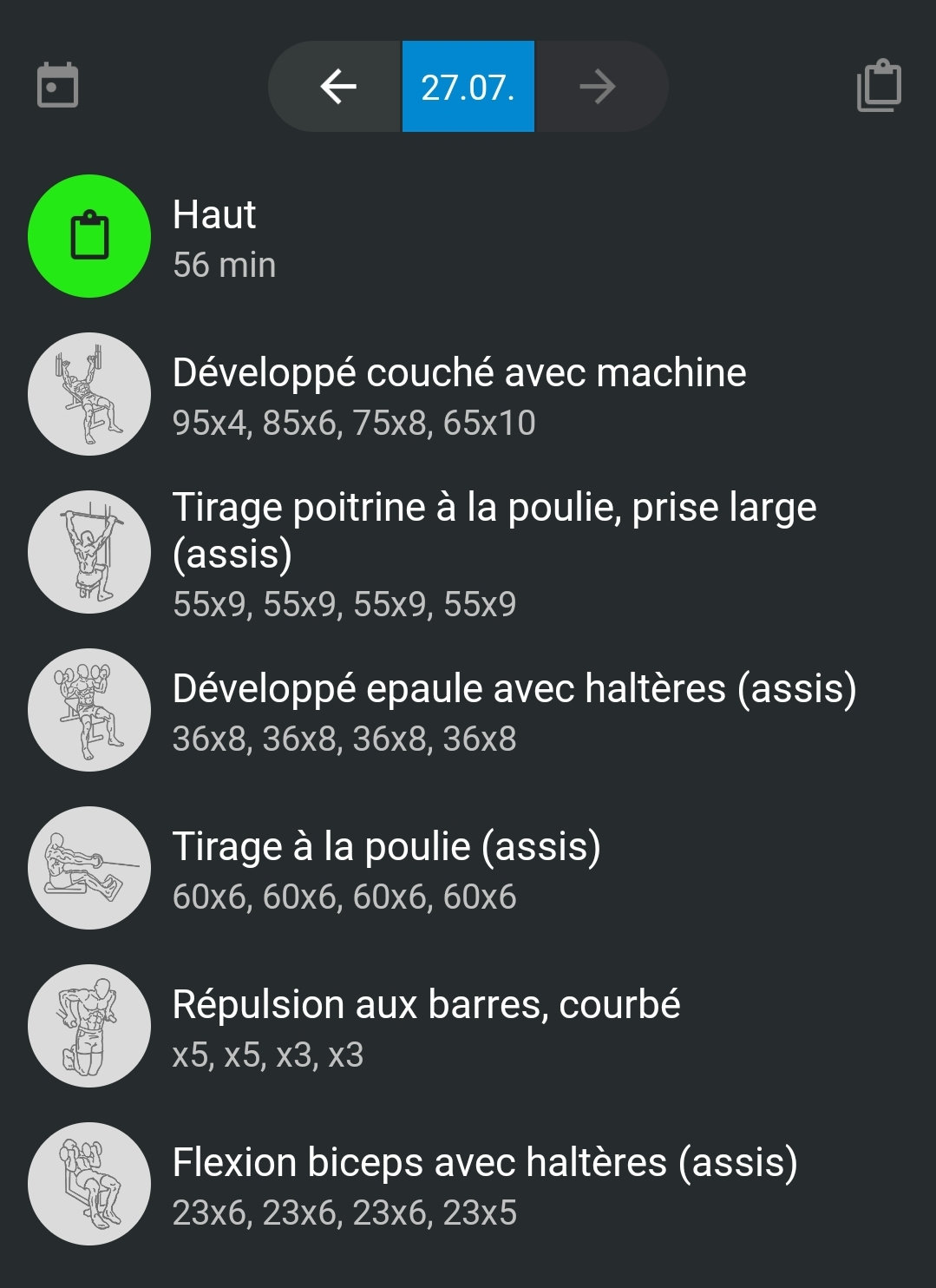
Task: Tap the clipboard copy icon
Action: [879, 86]
